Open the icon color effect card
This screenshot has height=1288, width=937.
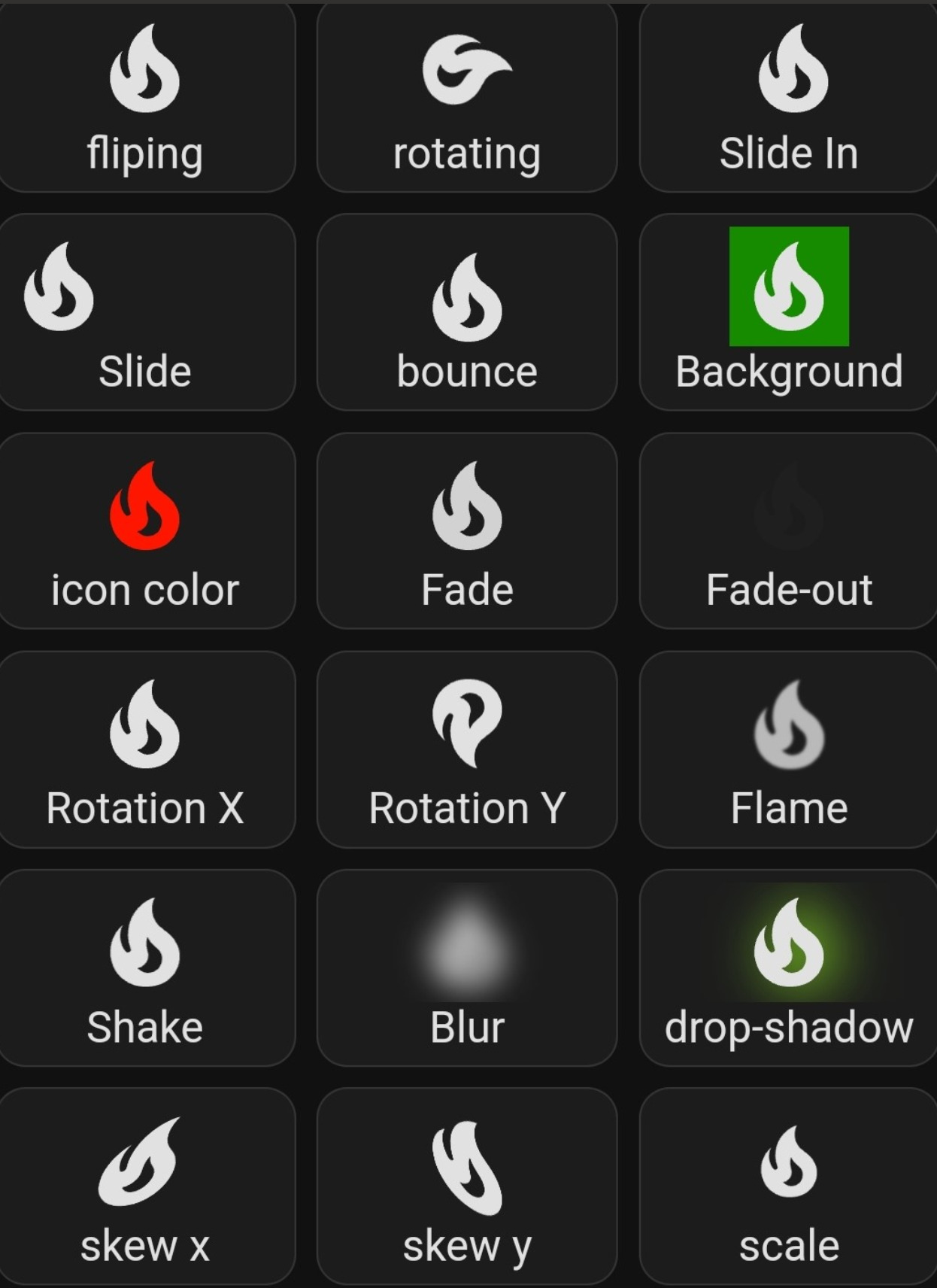[x=145, y=530]
